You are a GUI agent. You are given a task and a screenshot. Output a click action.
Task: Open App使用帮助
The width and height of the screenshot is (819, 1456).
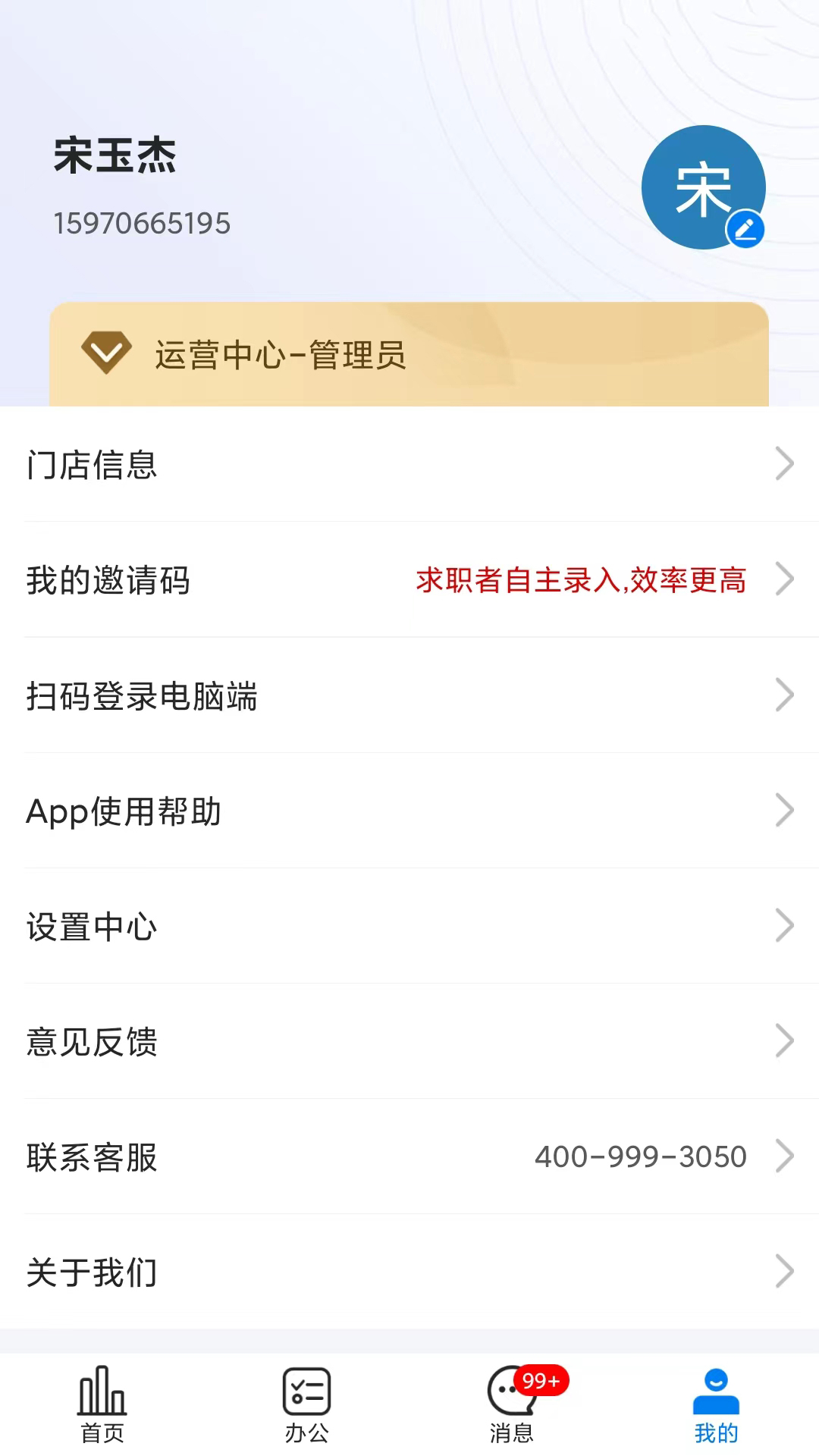click(409, 811)
